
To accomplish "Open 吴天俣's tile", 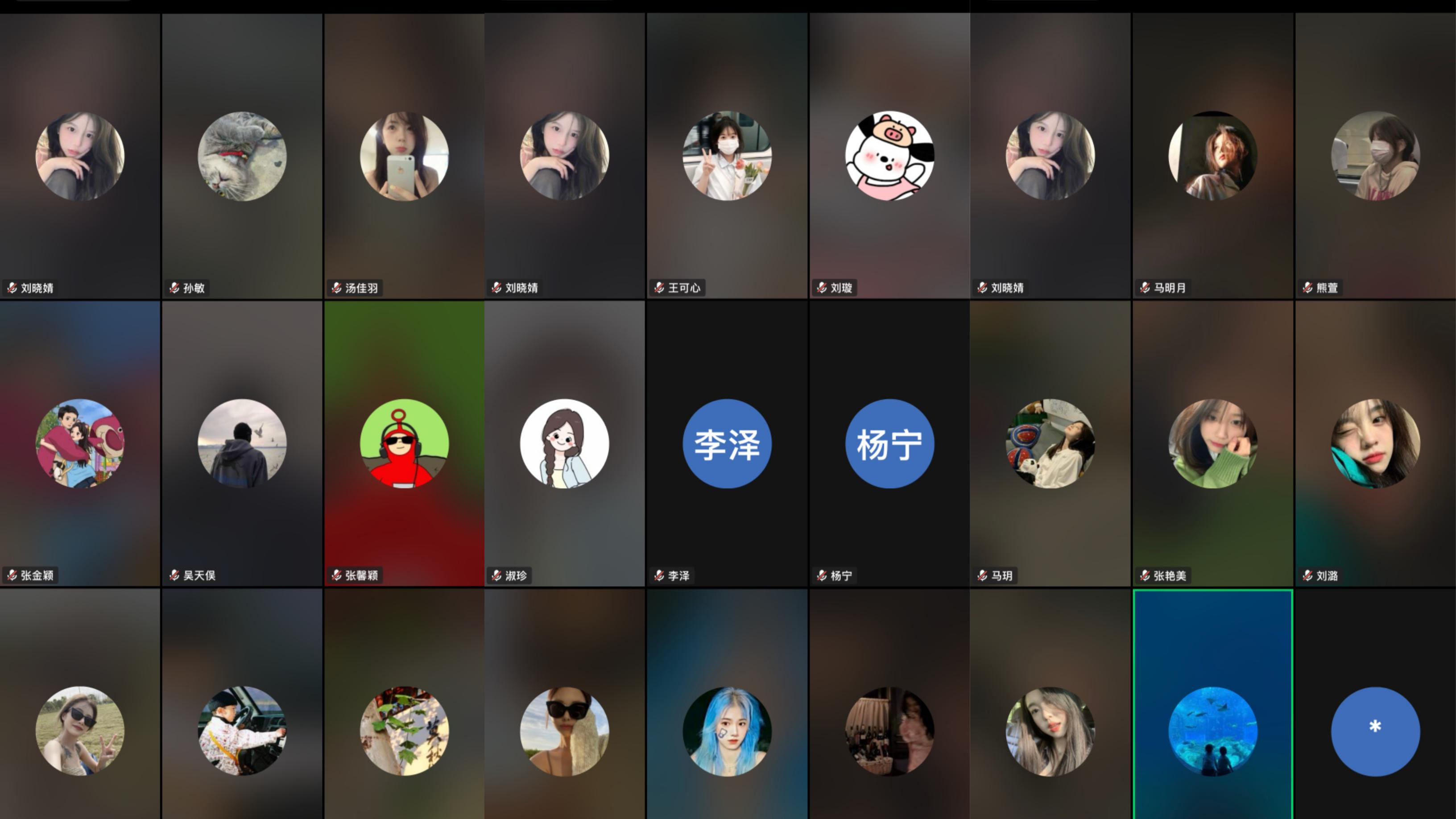I will point(242,444).
